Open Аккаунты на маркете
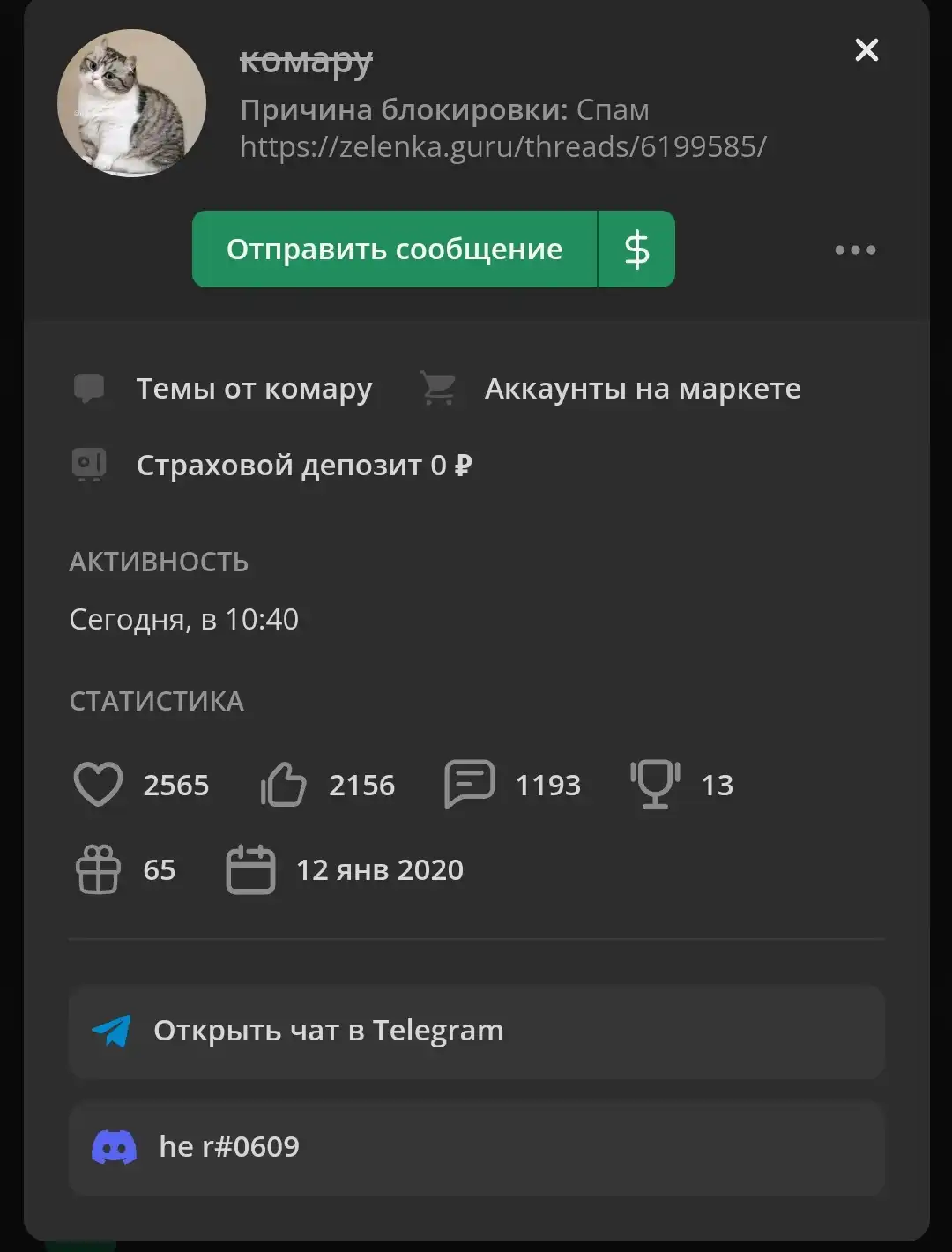This screenshot has width=952, height=1252. click(x=642, y=389)
